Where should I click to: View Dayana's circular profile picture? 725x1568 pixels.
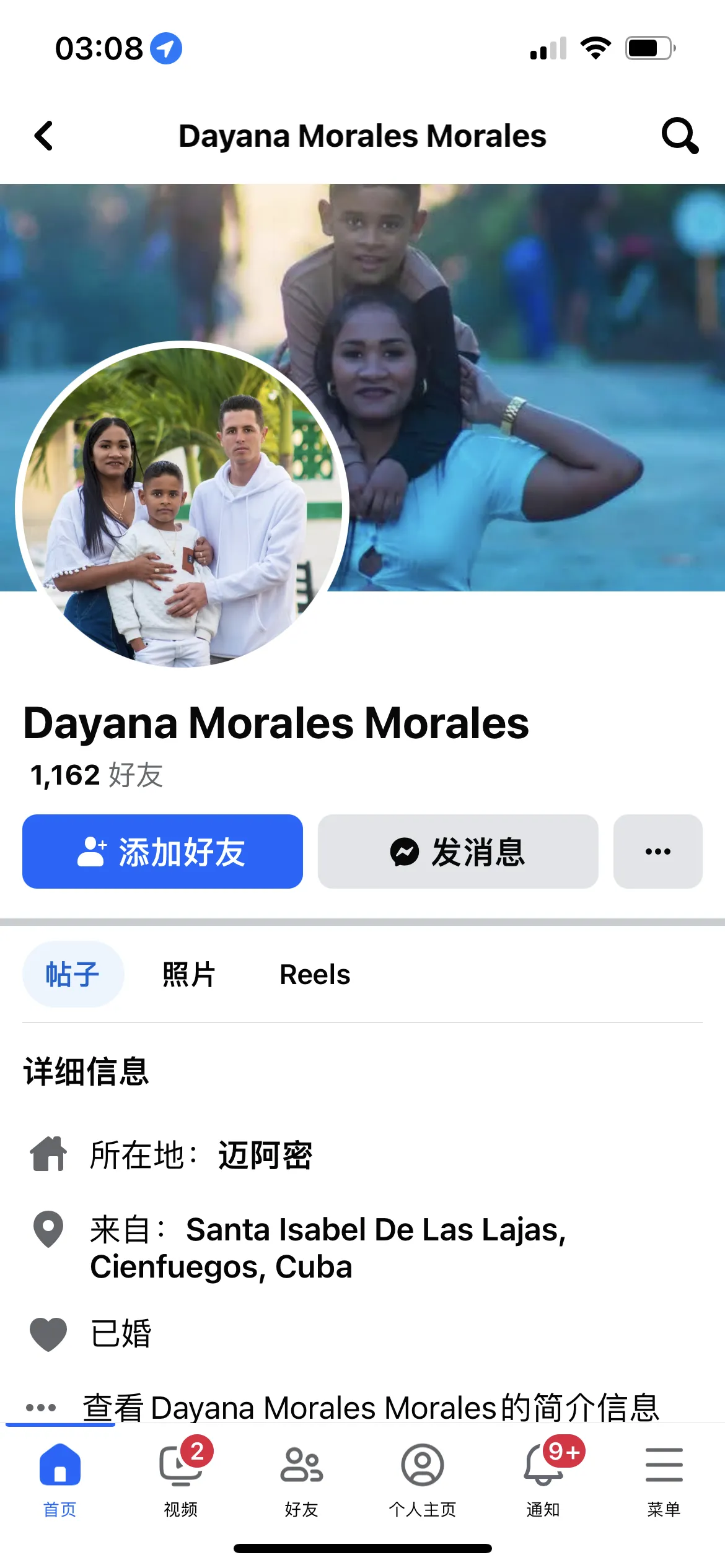point(182,505)
